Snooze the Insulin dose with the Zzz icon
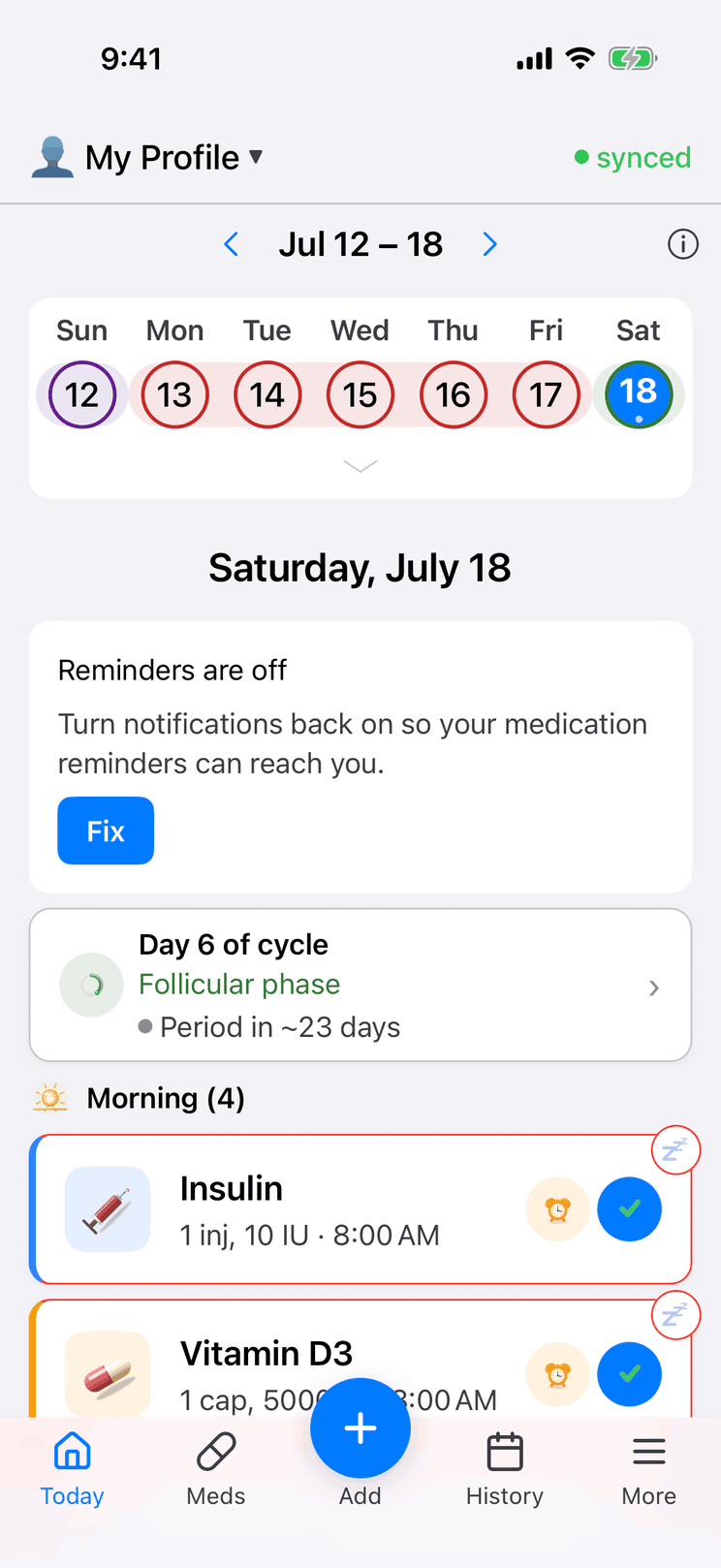 674,1149
